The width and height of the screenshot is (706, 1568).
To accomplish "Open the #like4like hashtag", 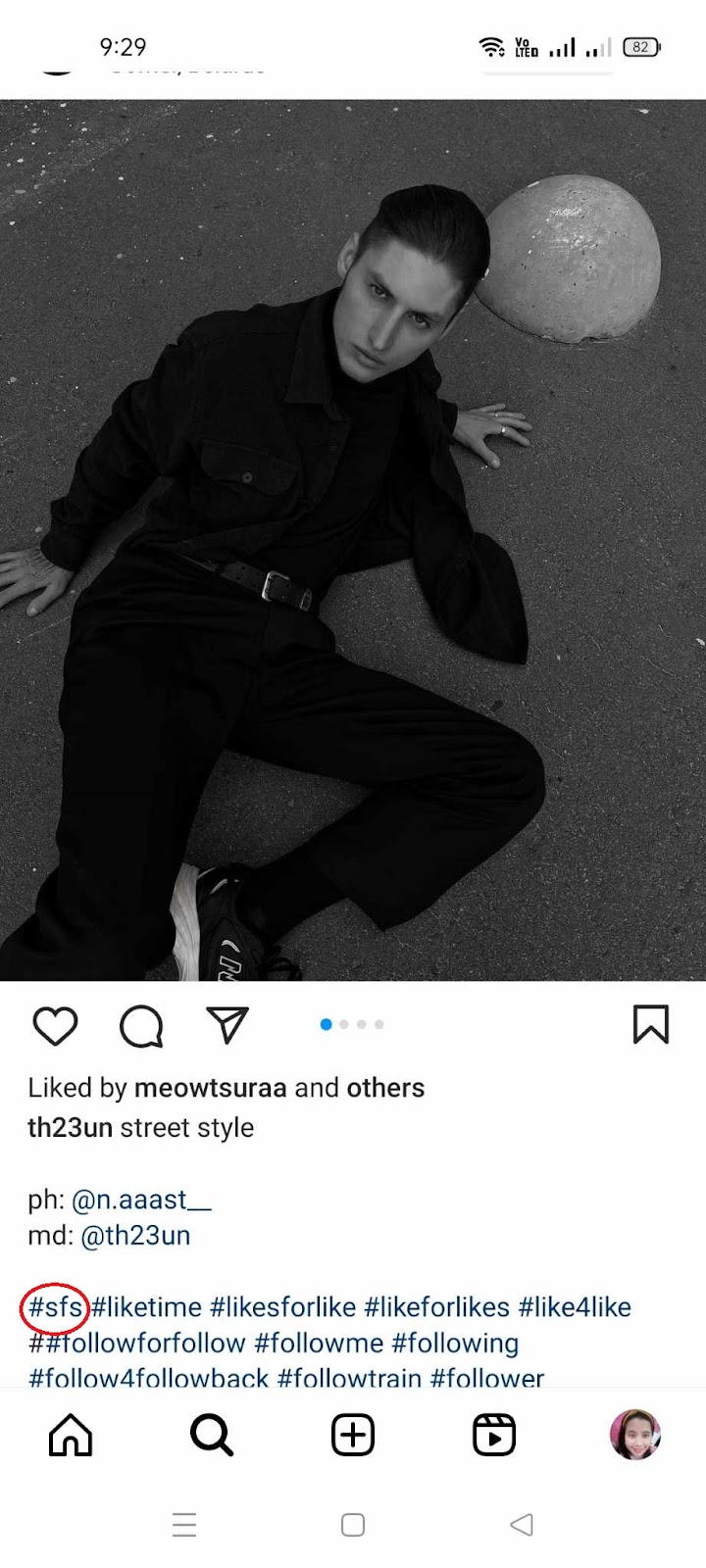I will [x=575, y=1307].
